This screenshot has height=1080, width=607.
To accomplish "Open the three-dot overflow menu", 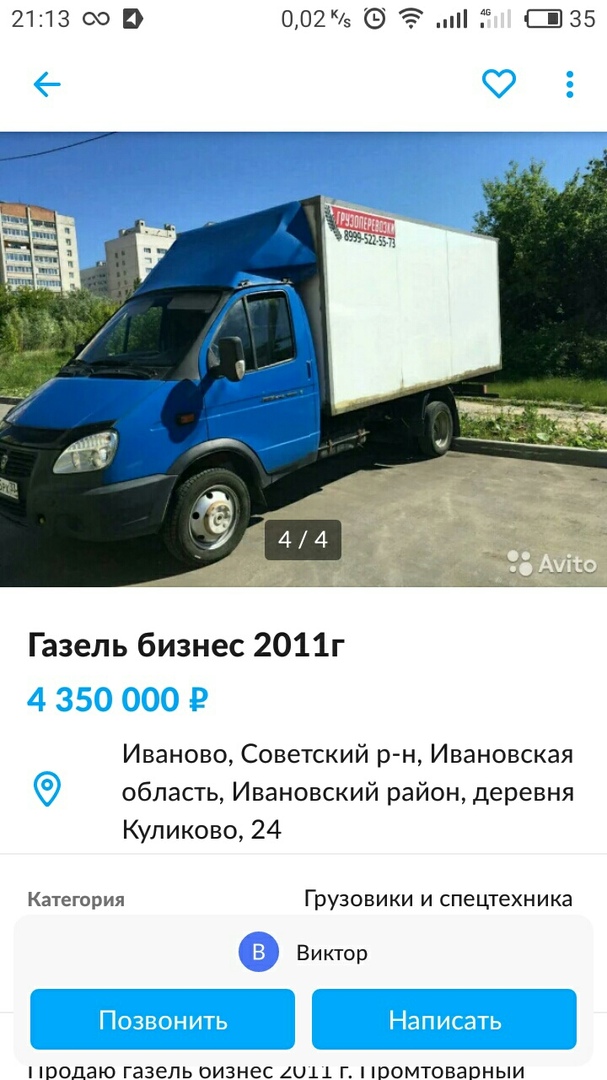I will tap(569, 84).
